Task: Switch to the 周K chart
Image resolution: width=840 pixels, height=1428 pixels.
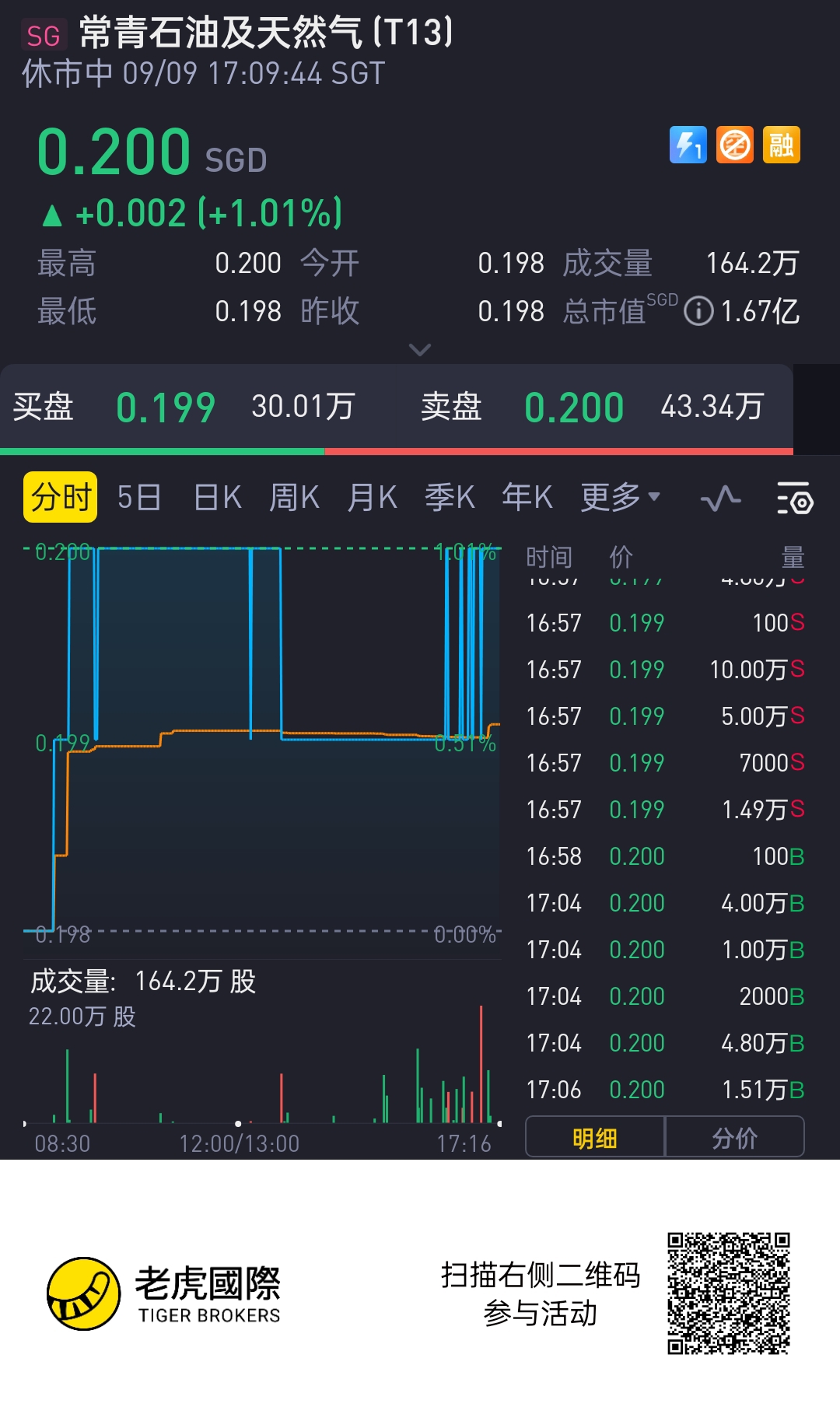Action: coord(294,497)
